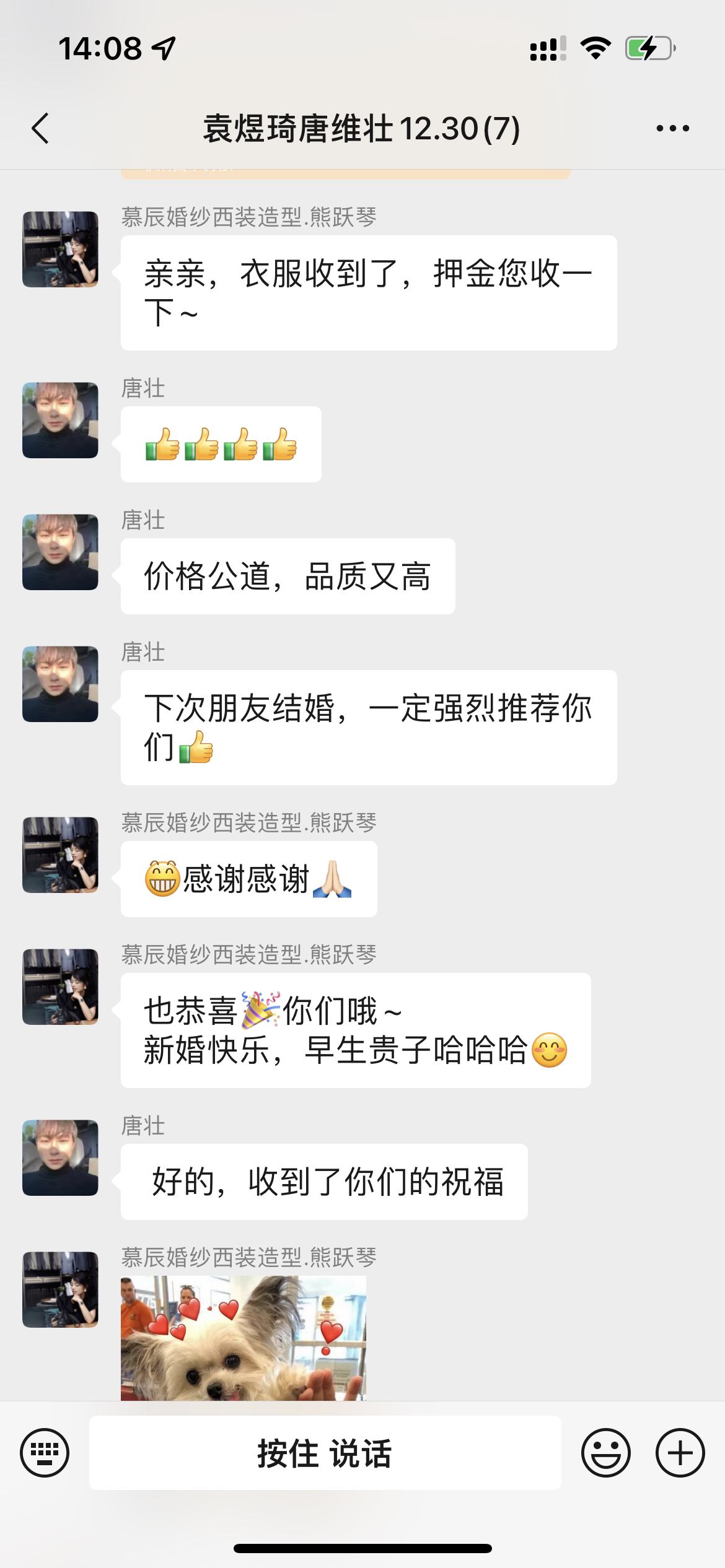Open 唐壮's avatar beside 价格公道 message
725x1568 pixels.
(60, 552)
